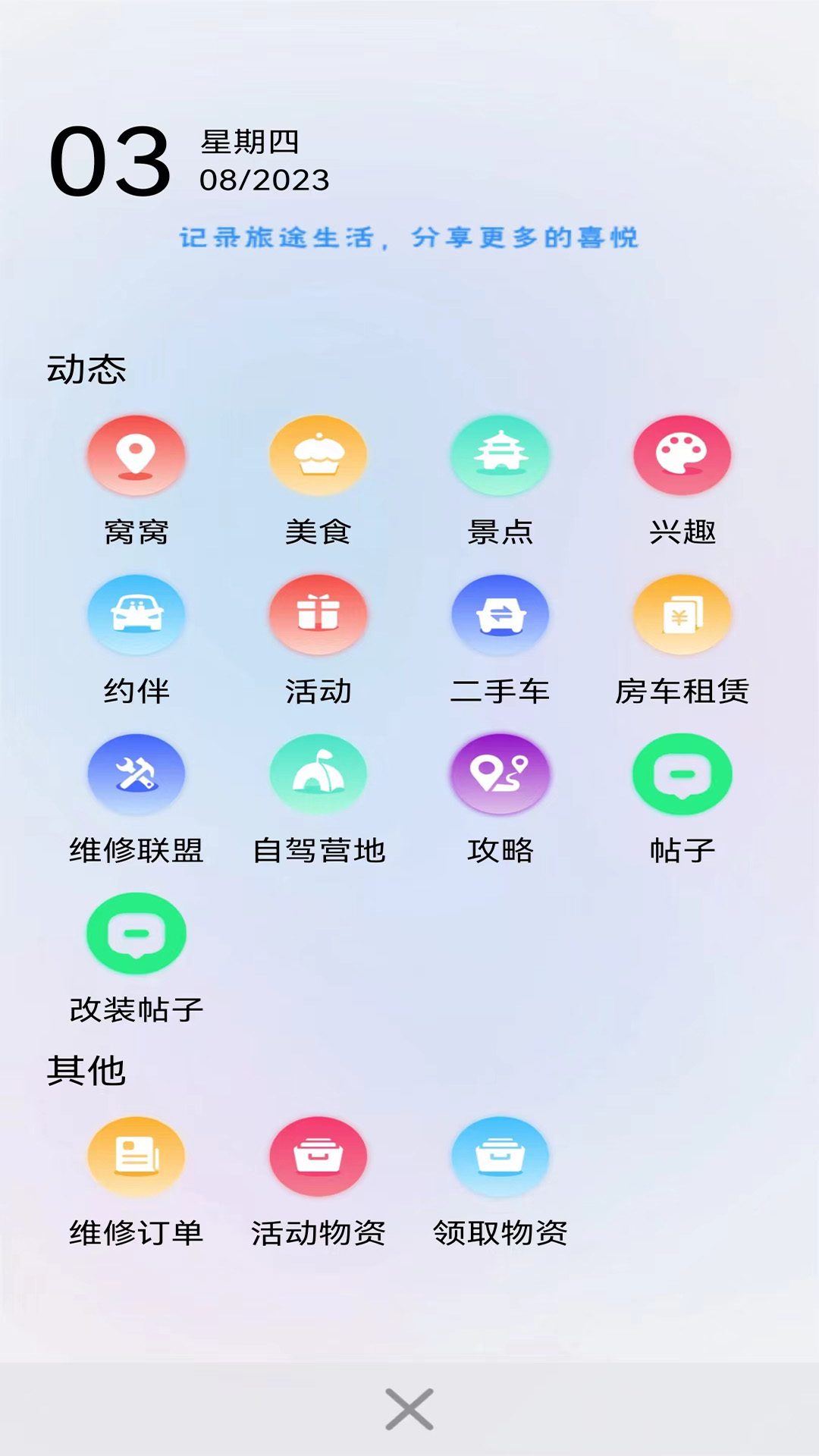Tap 领取物资 claim supplies icon
This screenshot has height=1456, width=819.
coord(500,1156)
